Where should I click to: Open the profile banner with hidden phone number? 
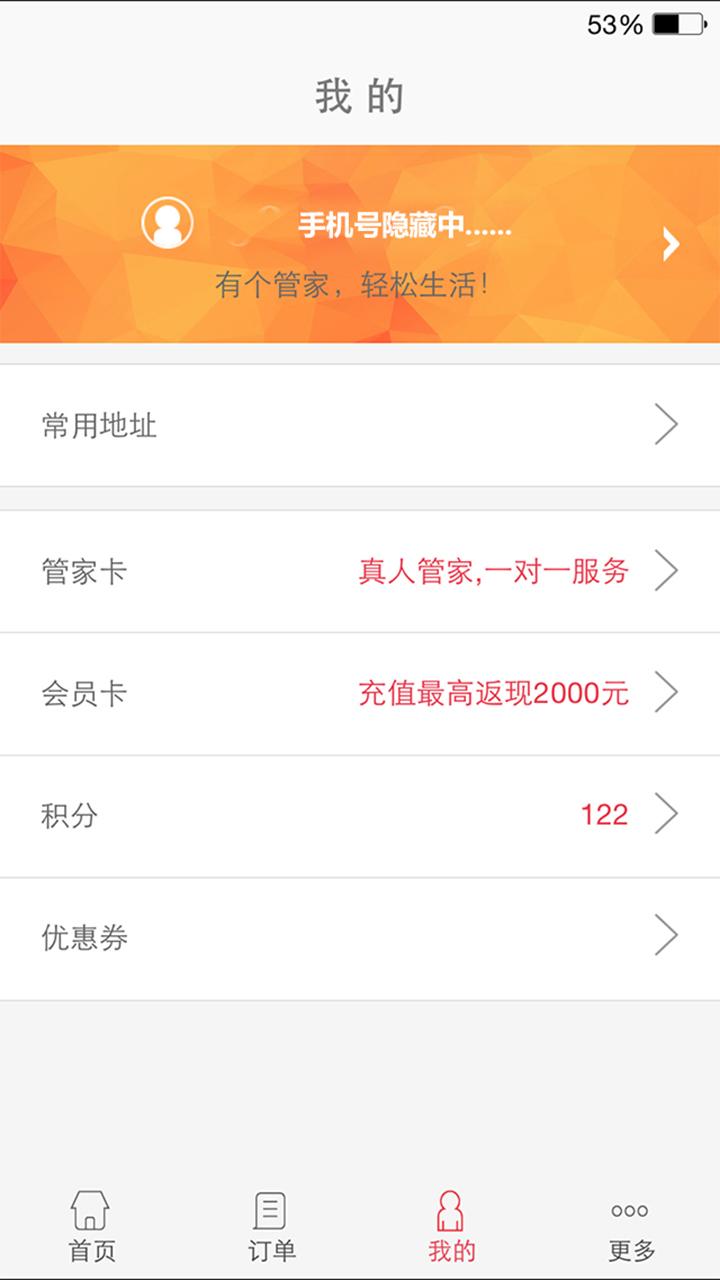[360, 244]
